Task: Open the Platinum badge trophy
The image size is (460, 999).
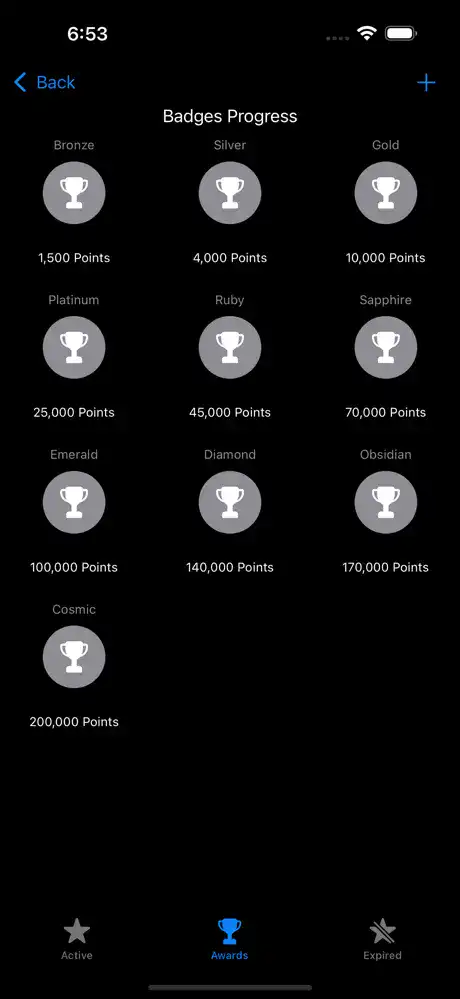Action: tap(74, 347)
